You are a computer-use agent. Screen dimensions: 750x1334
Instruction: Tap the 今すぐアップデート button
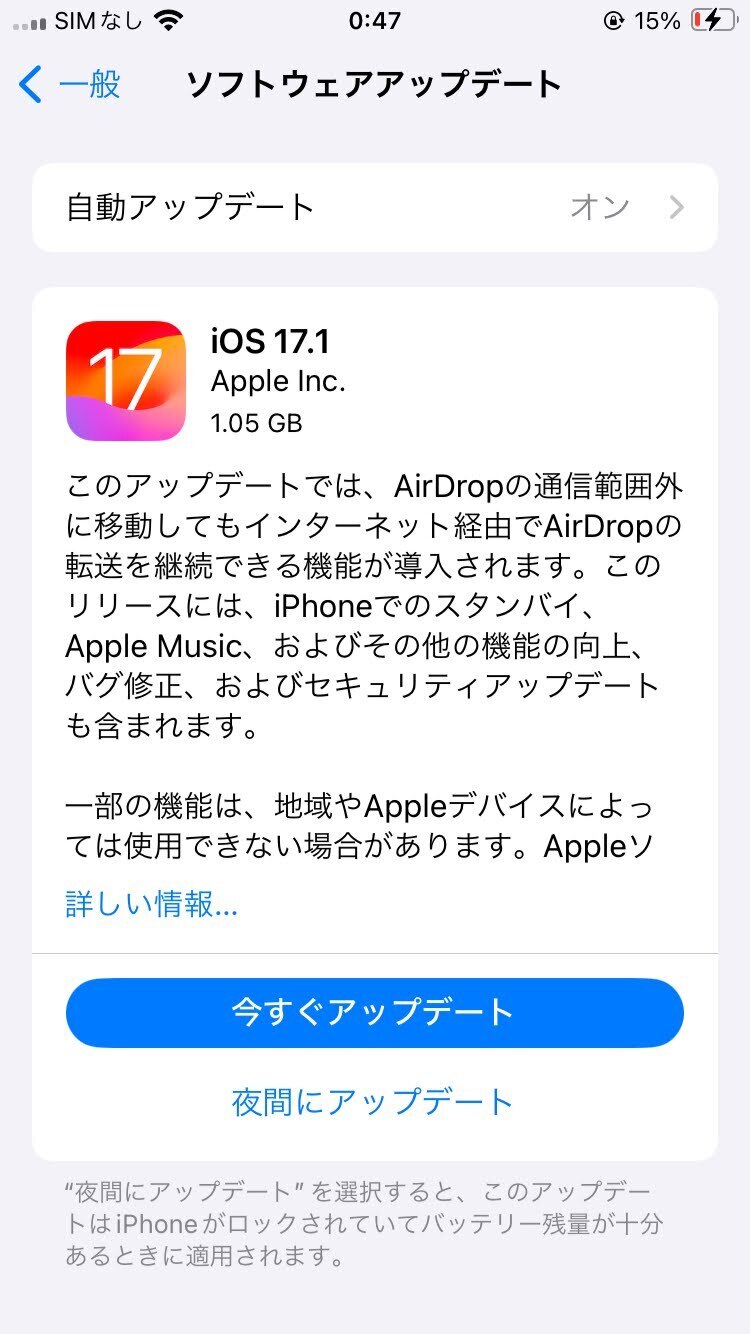[x=375, y=1012]
